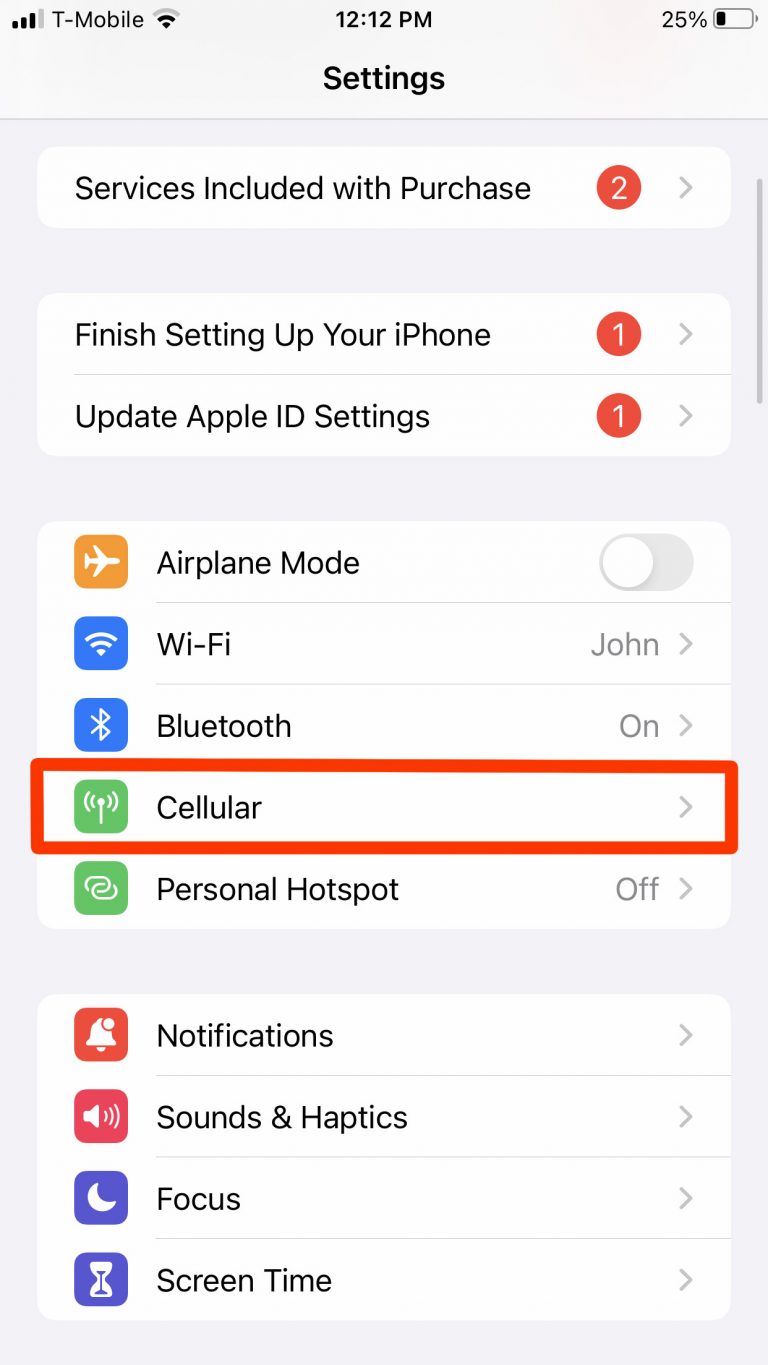Open Sounds & Haptics settings
This screenshot has width=768, height=1365.
point(384,1117)
